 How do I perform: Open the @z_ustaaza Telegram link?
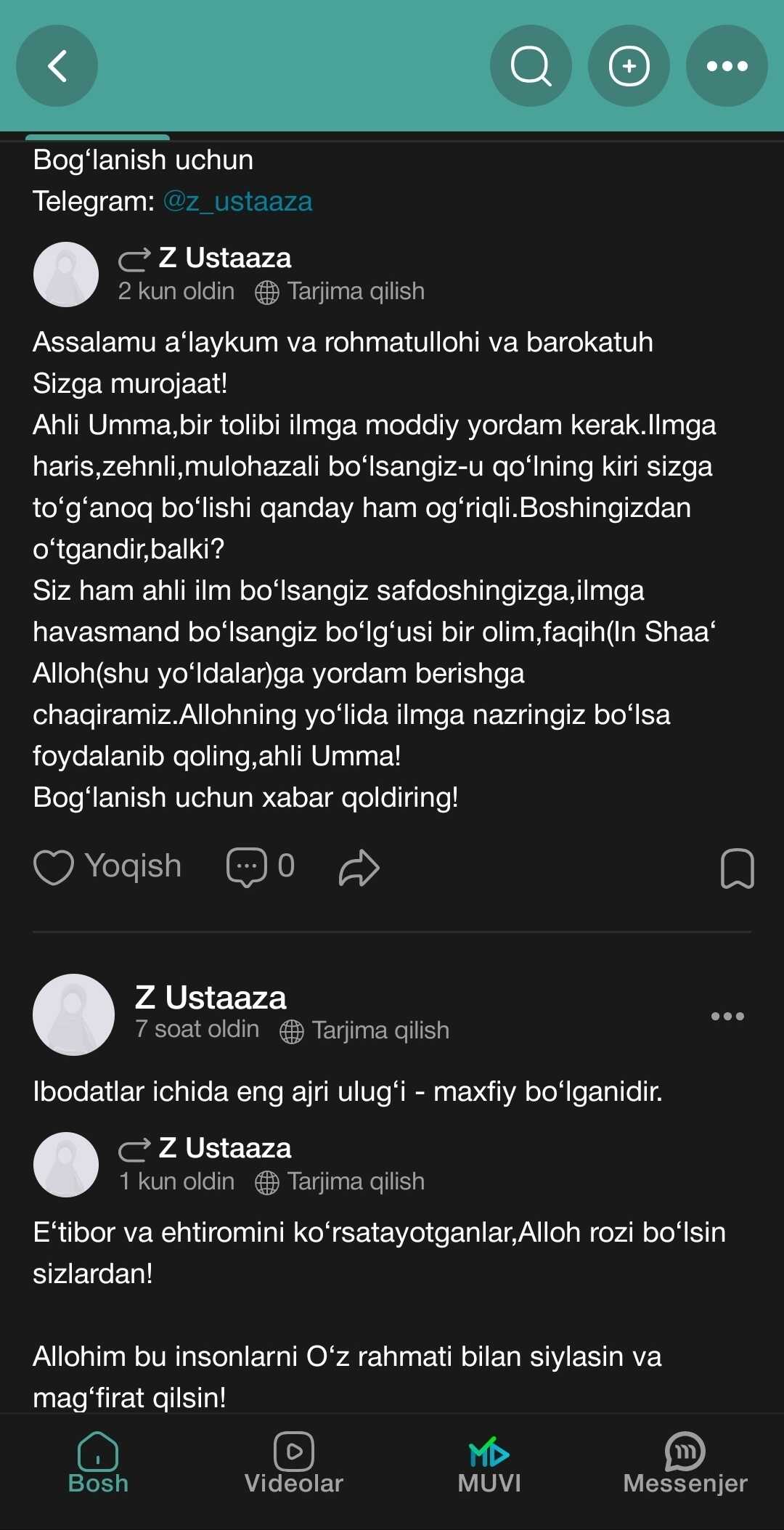[238, 201]
